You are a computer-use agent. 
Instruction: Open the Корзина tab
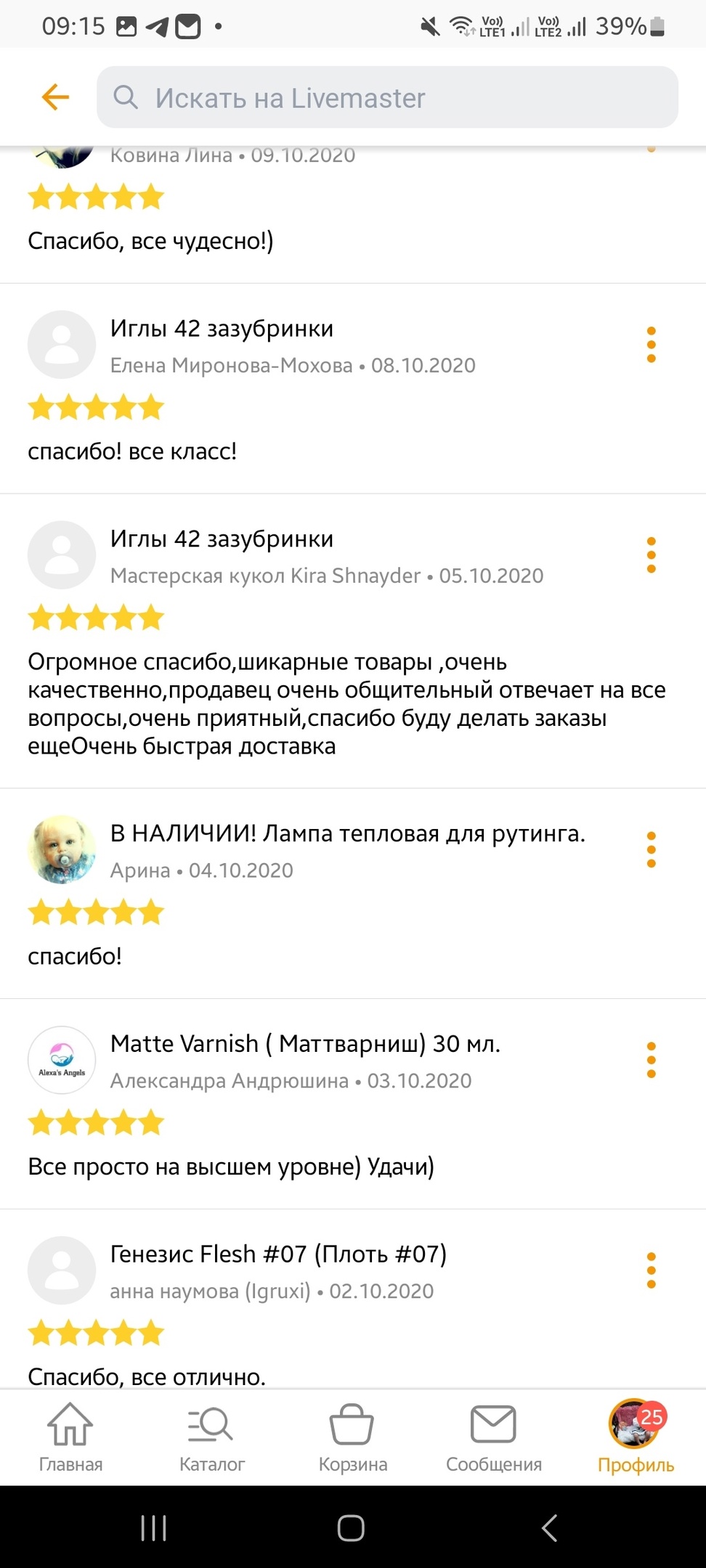point(352,1438)
